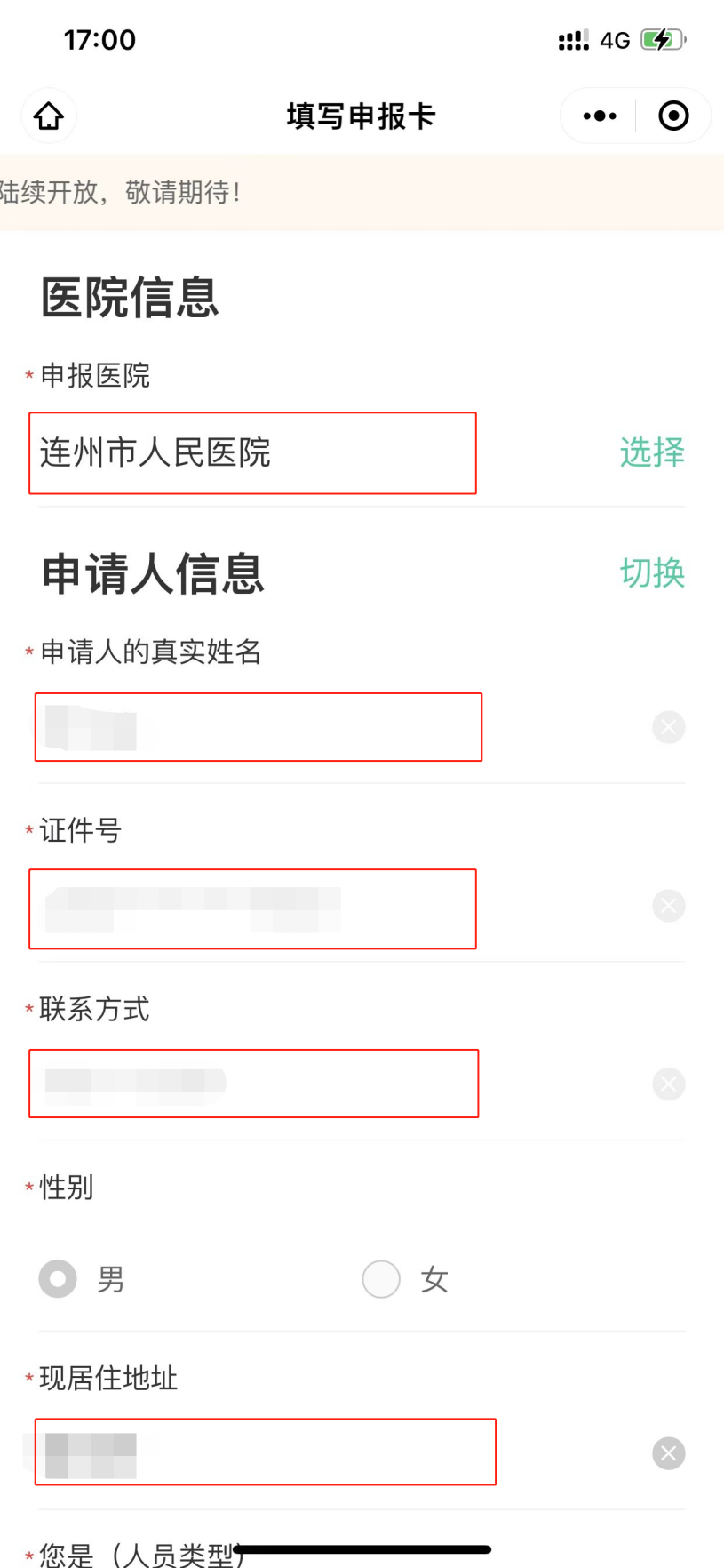724x1568 pixels.
Task: Clear the 申请人的真实姓名 field
Action: (x=668, y=727)
